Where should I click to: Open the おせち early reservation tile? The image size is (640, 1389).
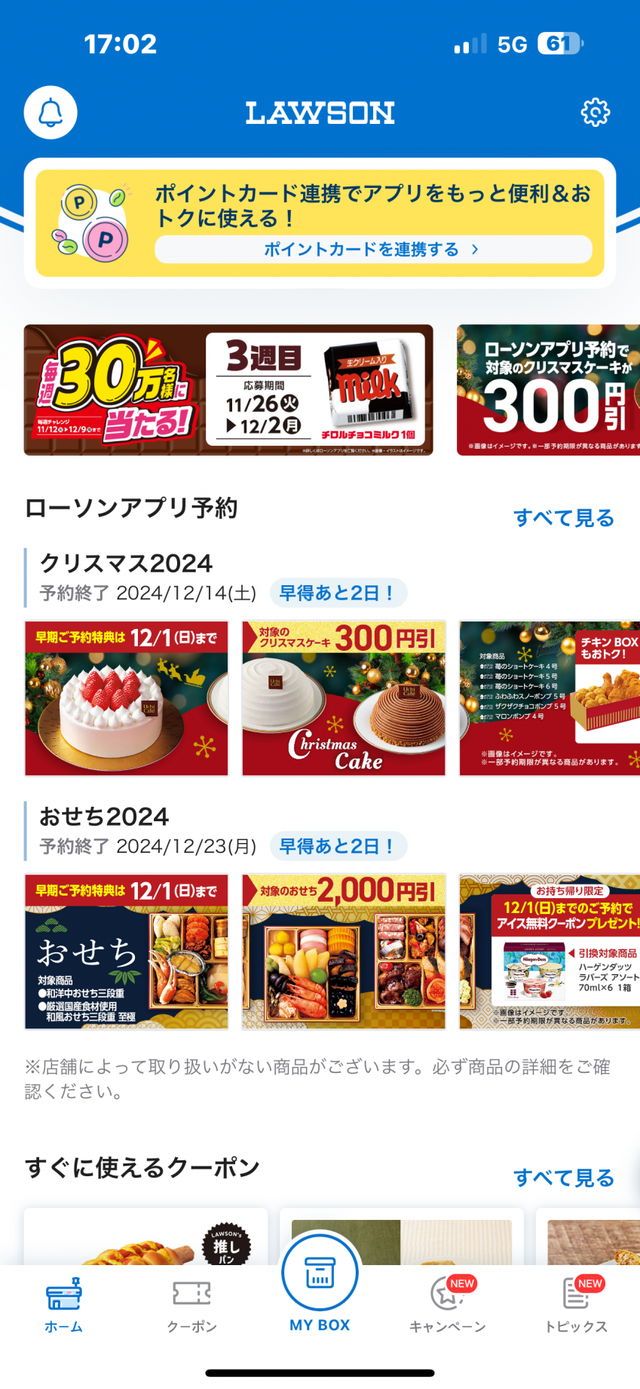coord(126,952)
